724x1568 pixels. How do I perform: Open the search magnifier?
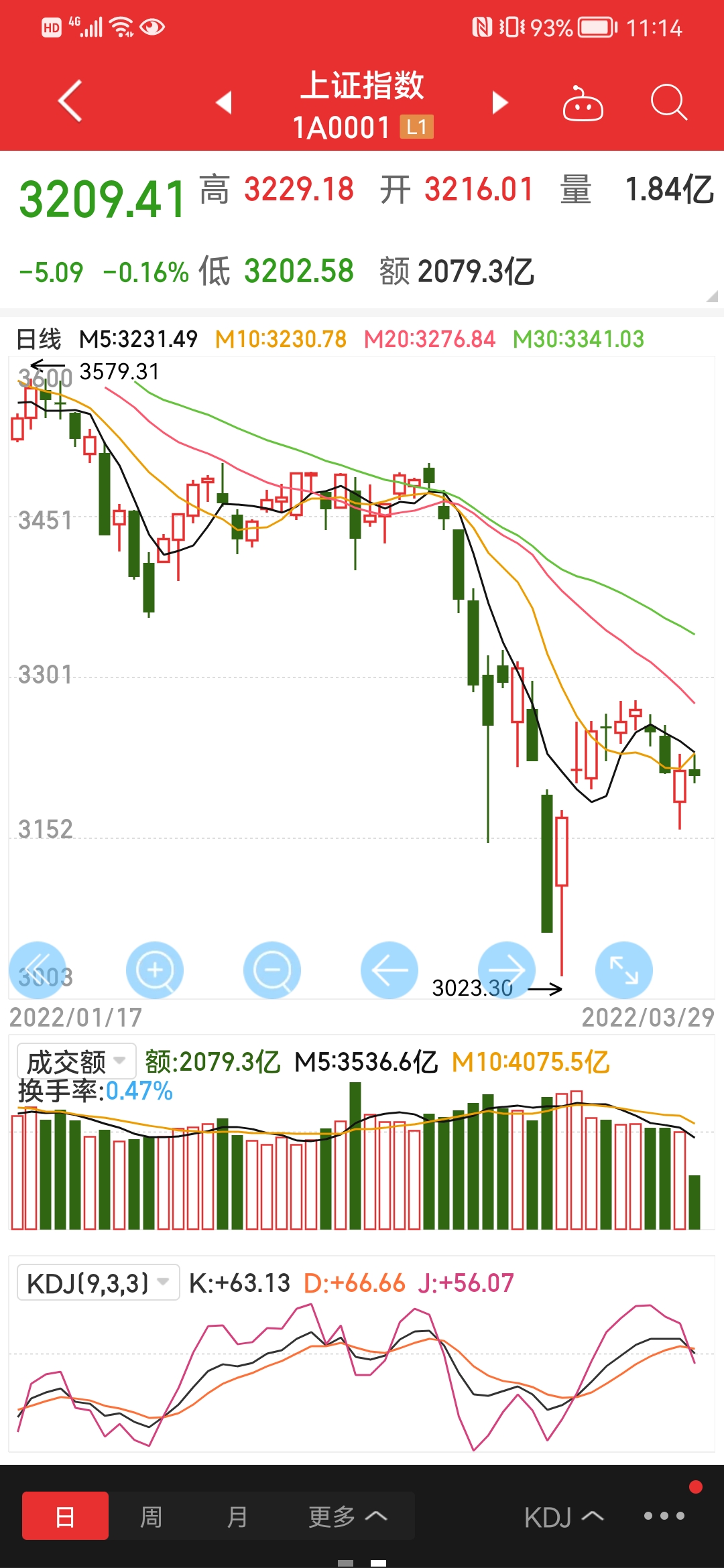tap(669, 103)
